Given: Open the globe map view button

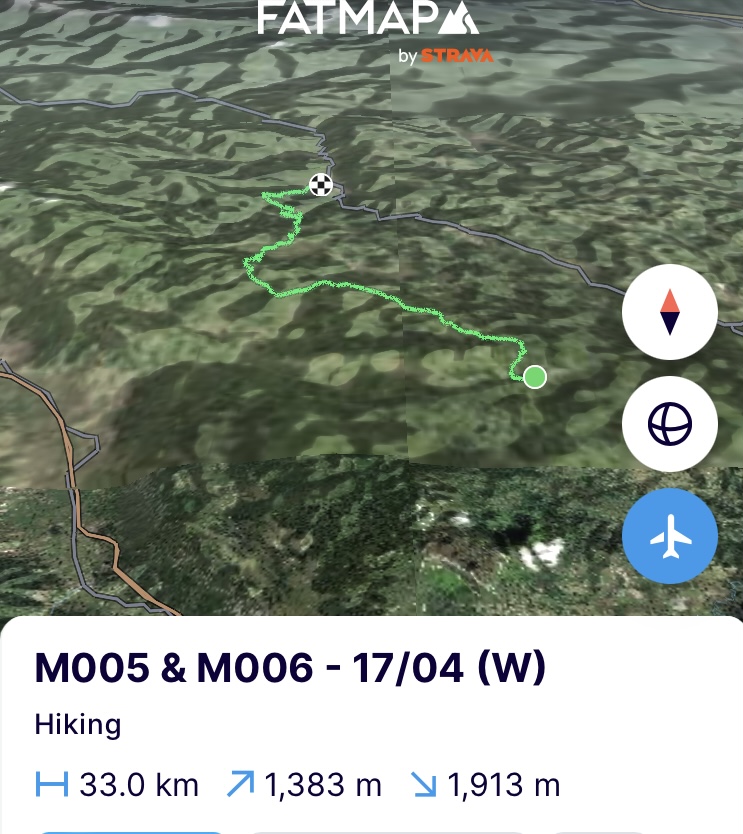Looking at the screenshot, I should pos(669,425).
